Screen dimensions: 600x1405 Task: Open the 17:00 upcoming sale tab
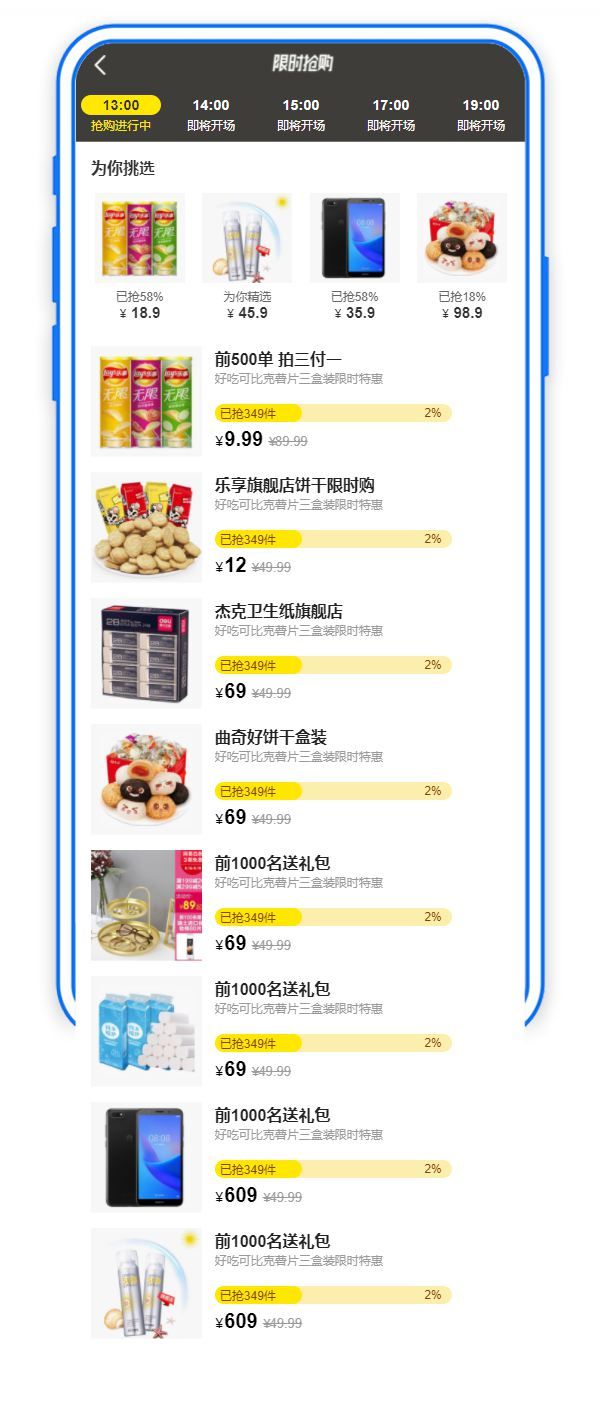point(391,114)
